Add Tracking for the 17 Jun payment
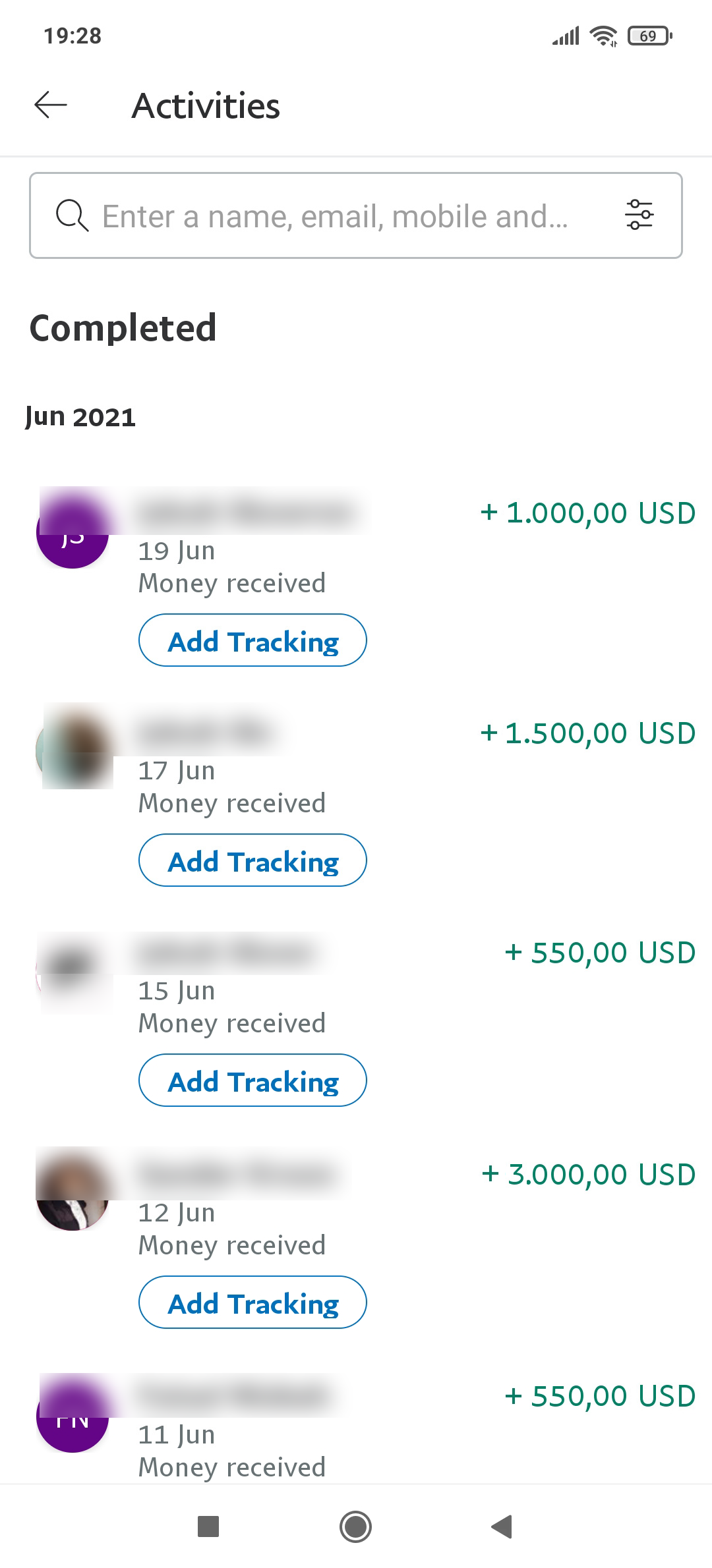Viewport: 712px width, 1568px height. click(x=252, y=860)
